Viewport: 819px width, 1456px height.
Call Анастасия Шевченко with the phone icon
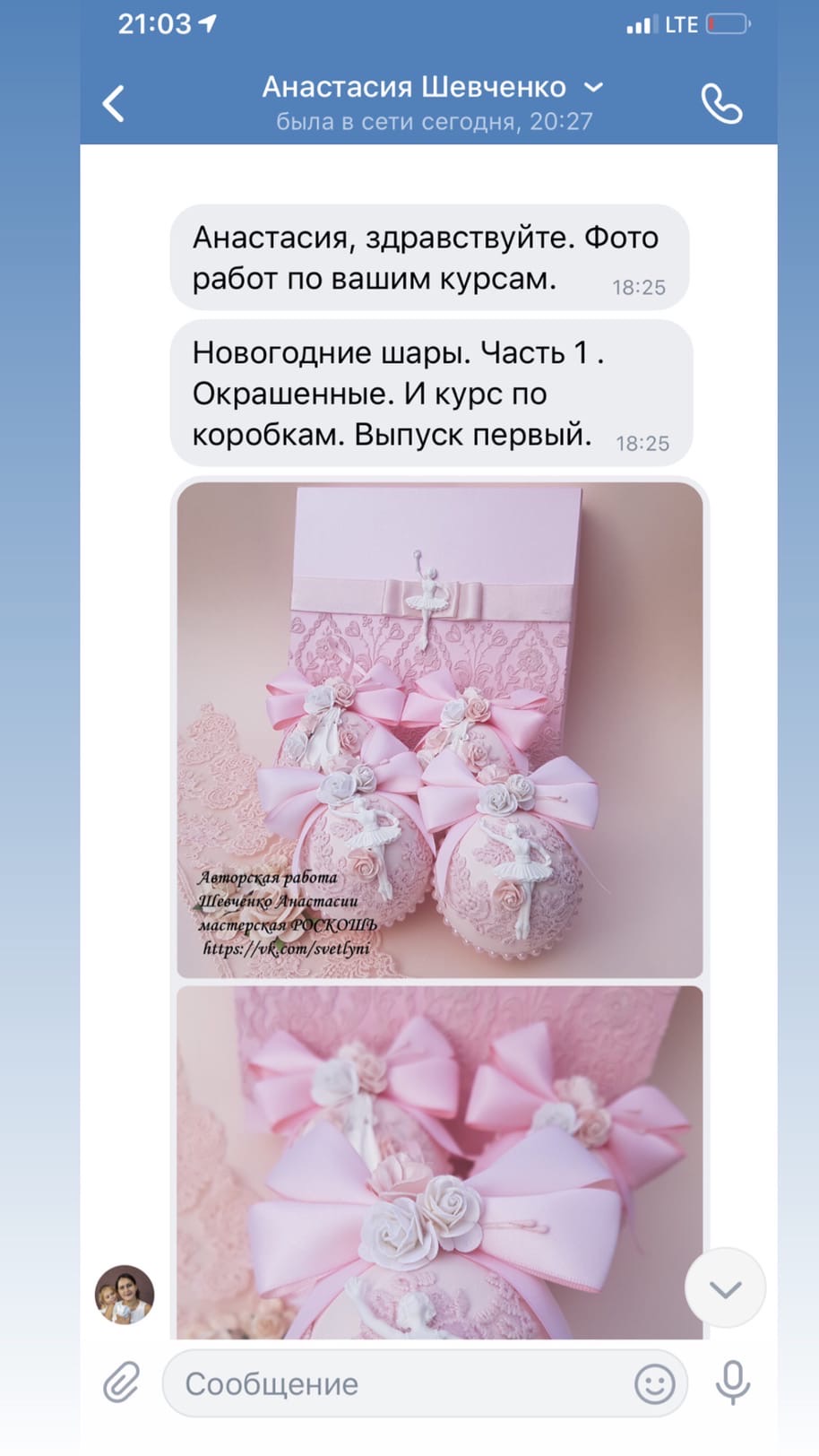[721, 103]
